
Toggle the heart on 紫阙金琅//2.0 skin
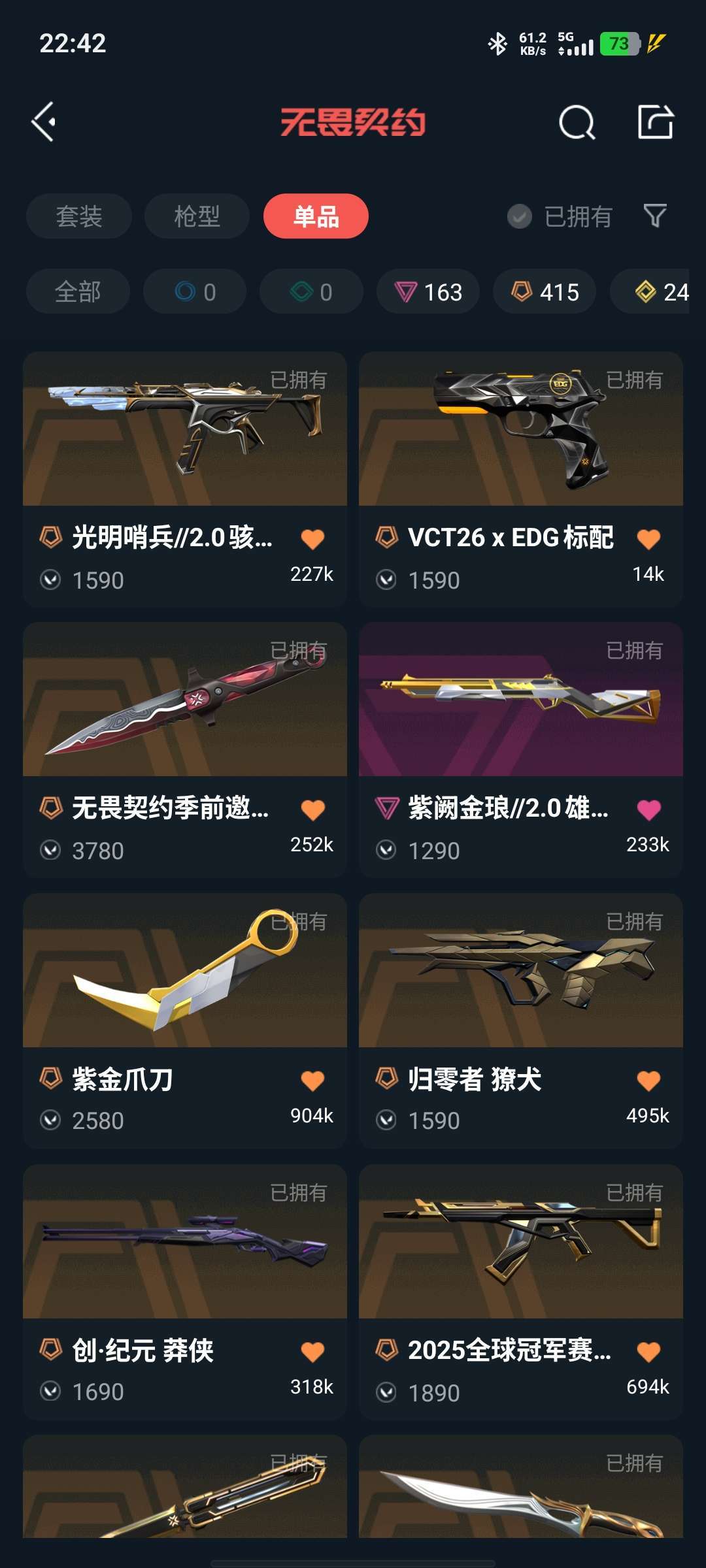(x=647, y=809)
